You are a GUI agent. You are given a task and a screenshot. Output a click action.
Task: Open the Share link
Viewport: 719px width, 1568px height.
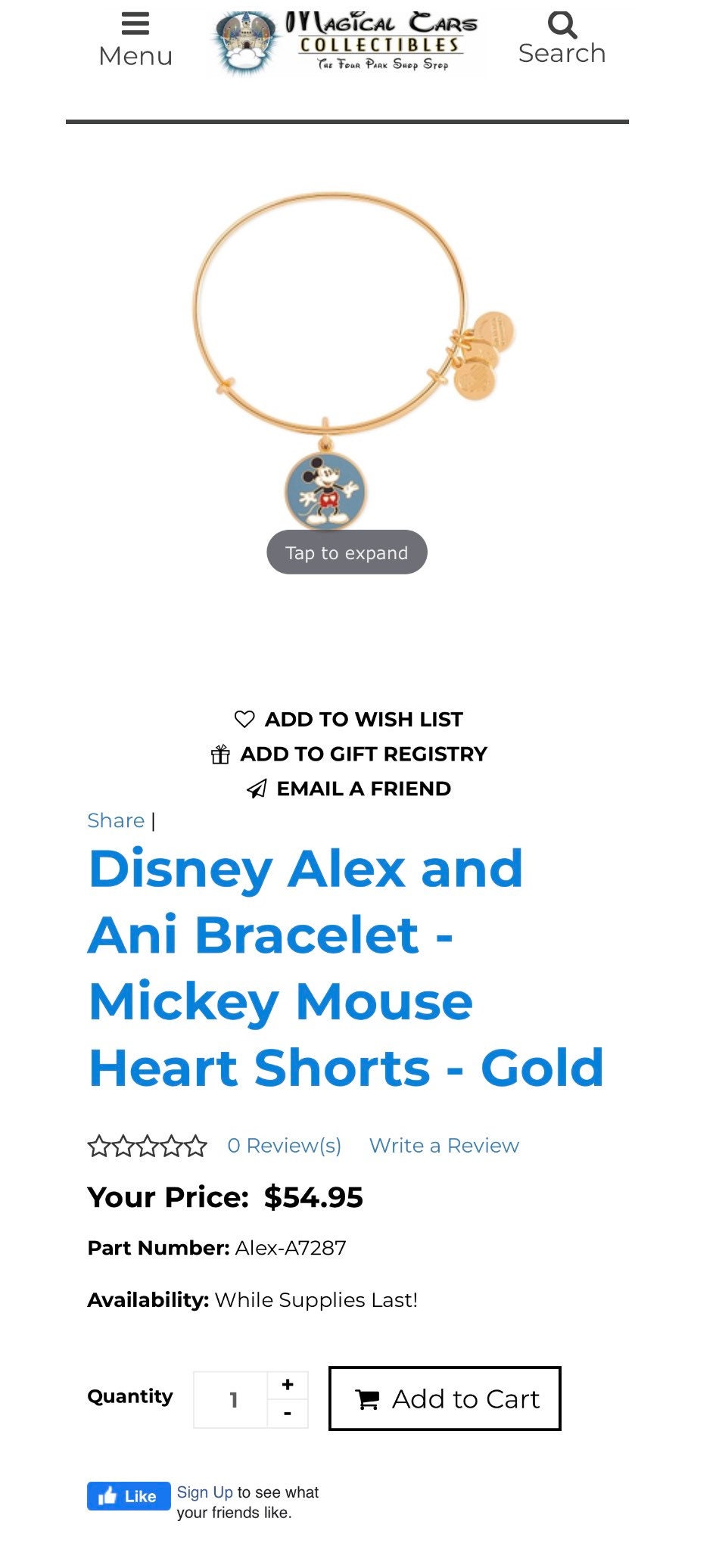click(116, 820)
